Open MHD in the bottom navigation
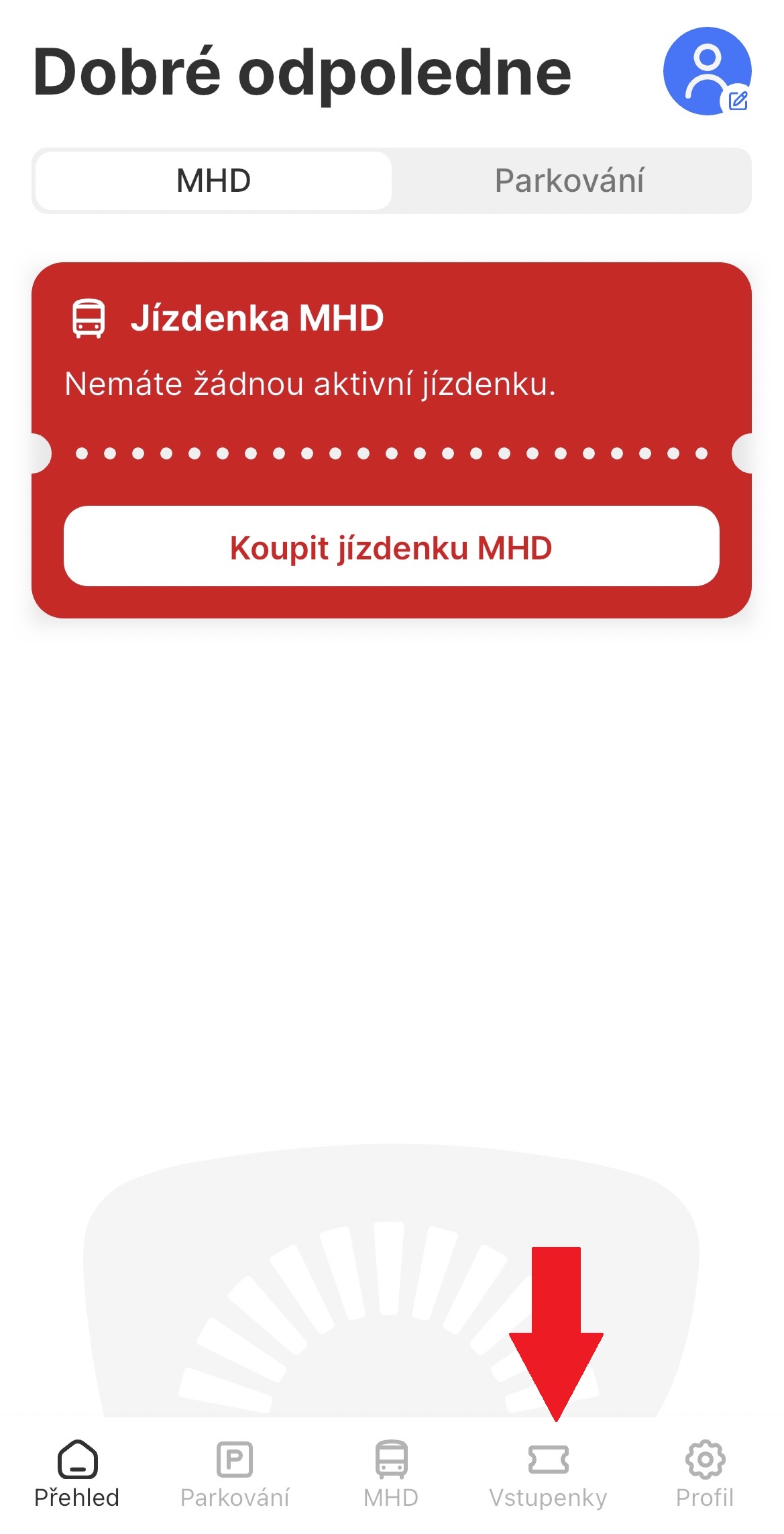 (x=391, y=1473)
